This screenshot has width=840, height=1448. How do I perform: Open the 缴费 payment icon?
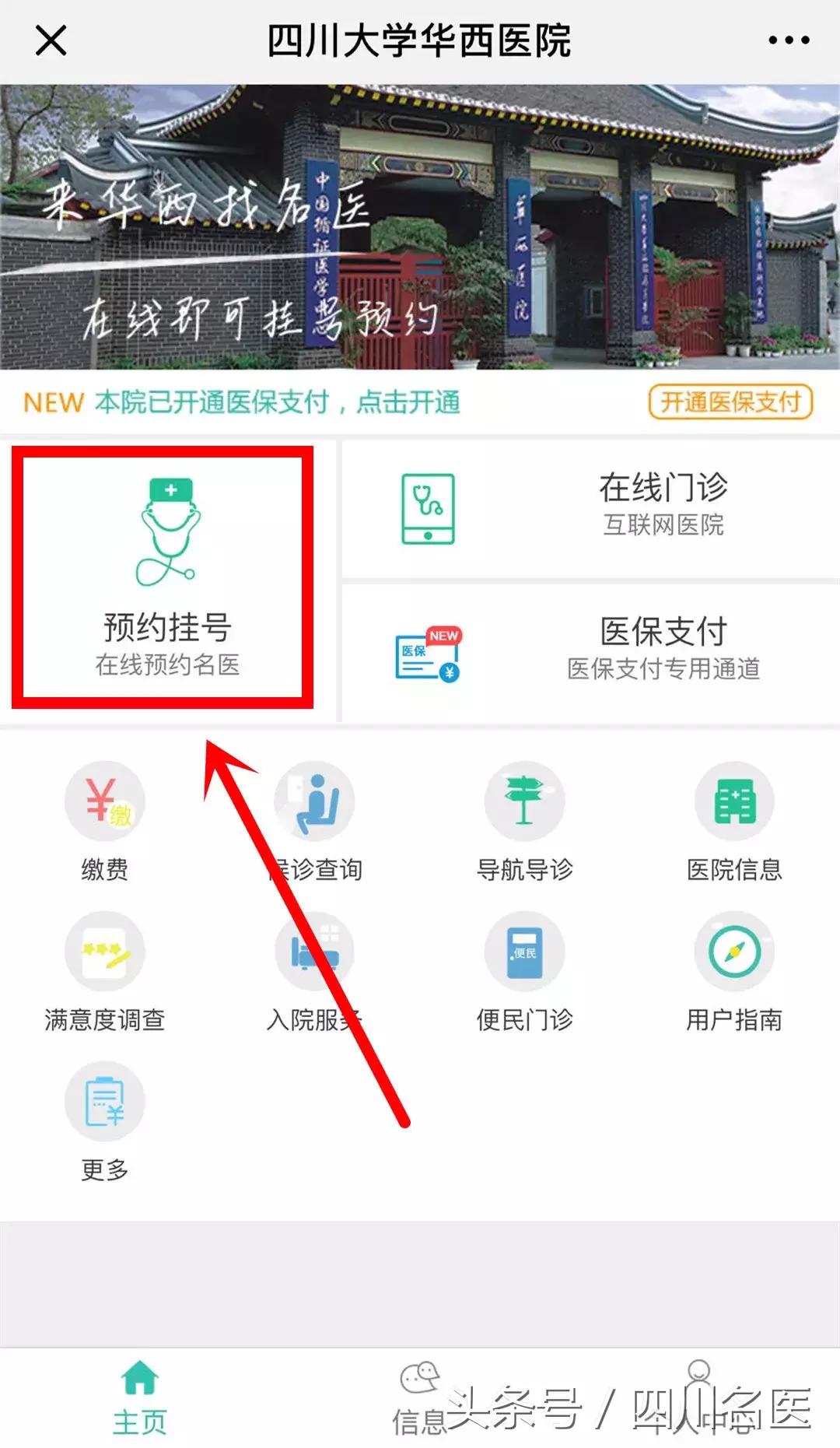pos(103,801)
